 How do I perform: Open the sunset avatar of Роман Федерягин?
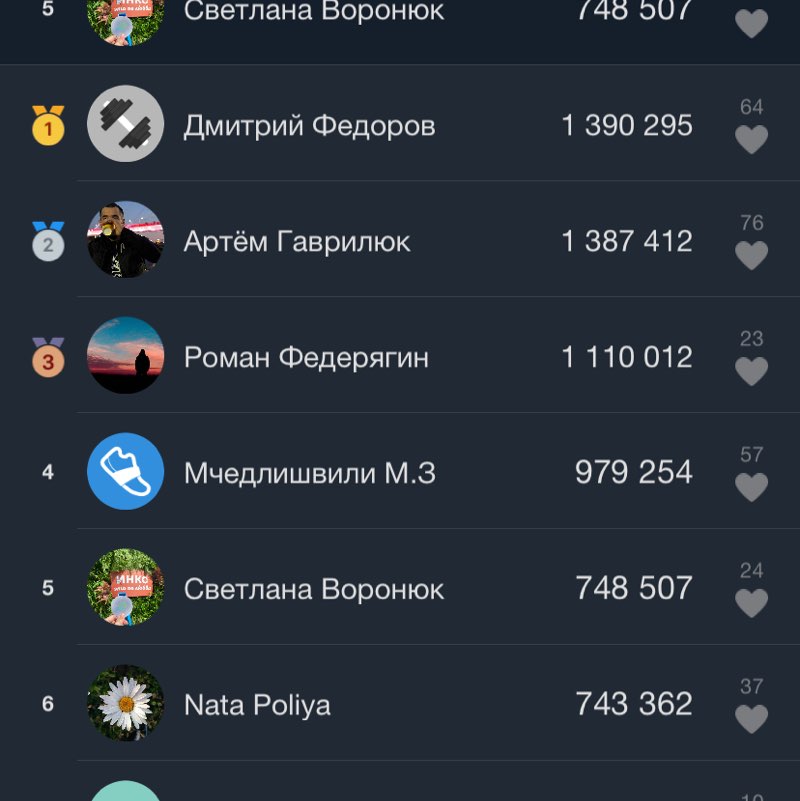[125, 356]
